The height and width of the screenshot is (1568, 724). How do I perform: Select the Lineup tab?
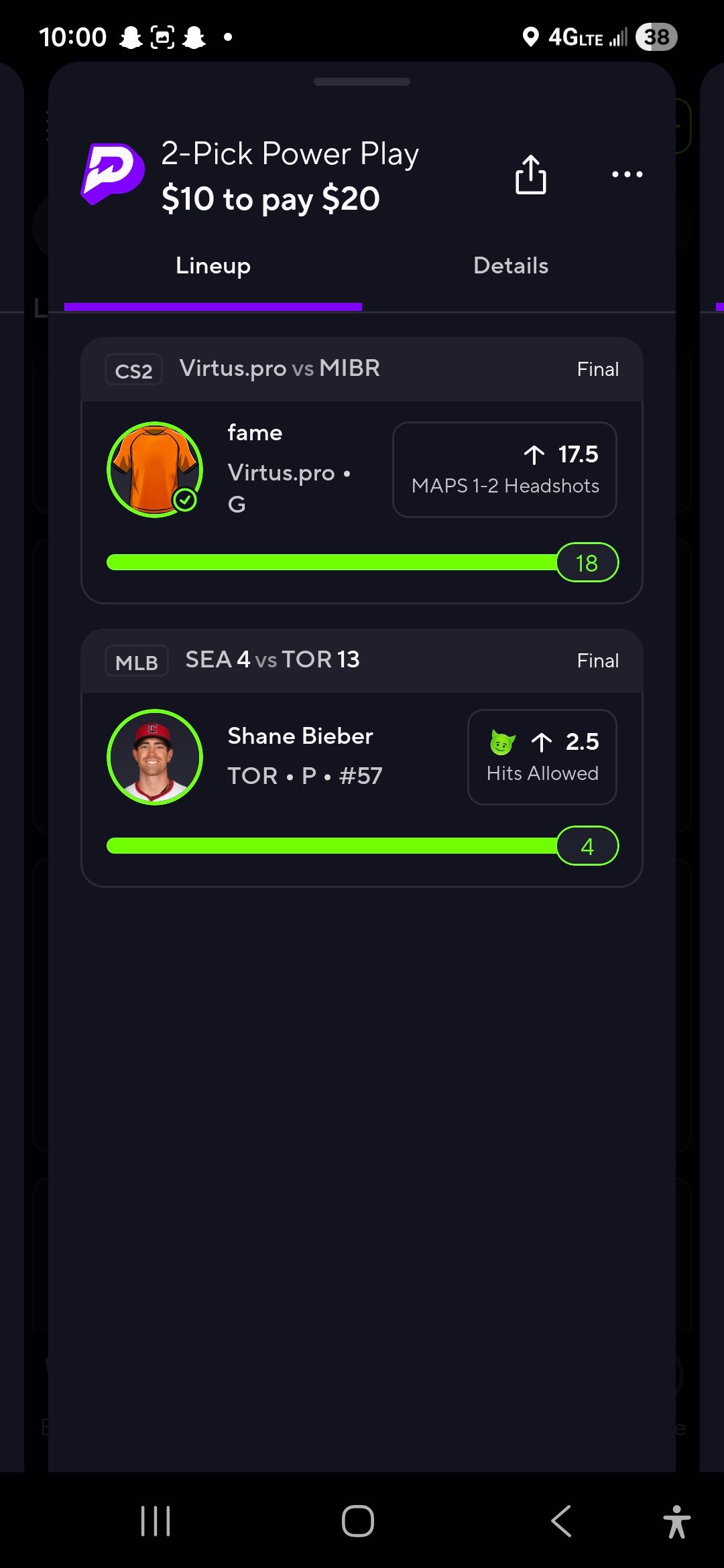pyautogui.click(x=213, y=266)
